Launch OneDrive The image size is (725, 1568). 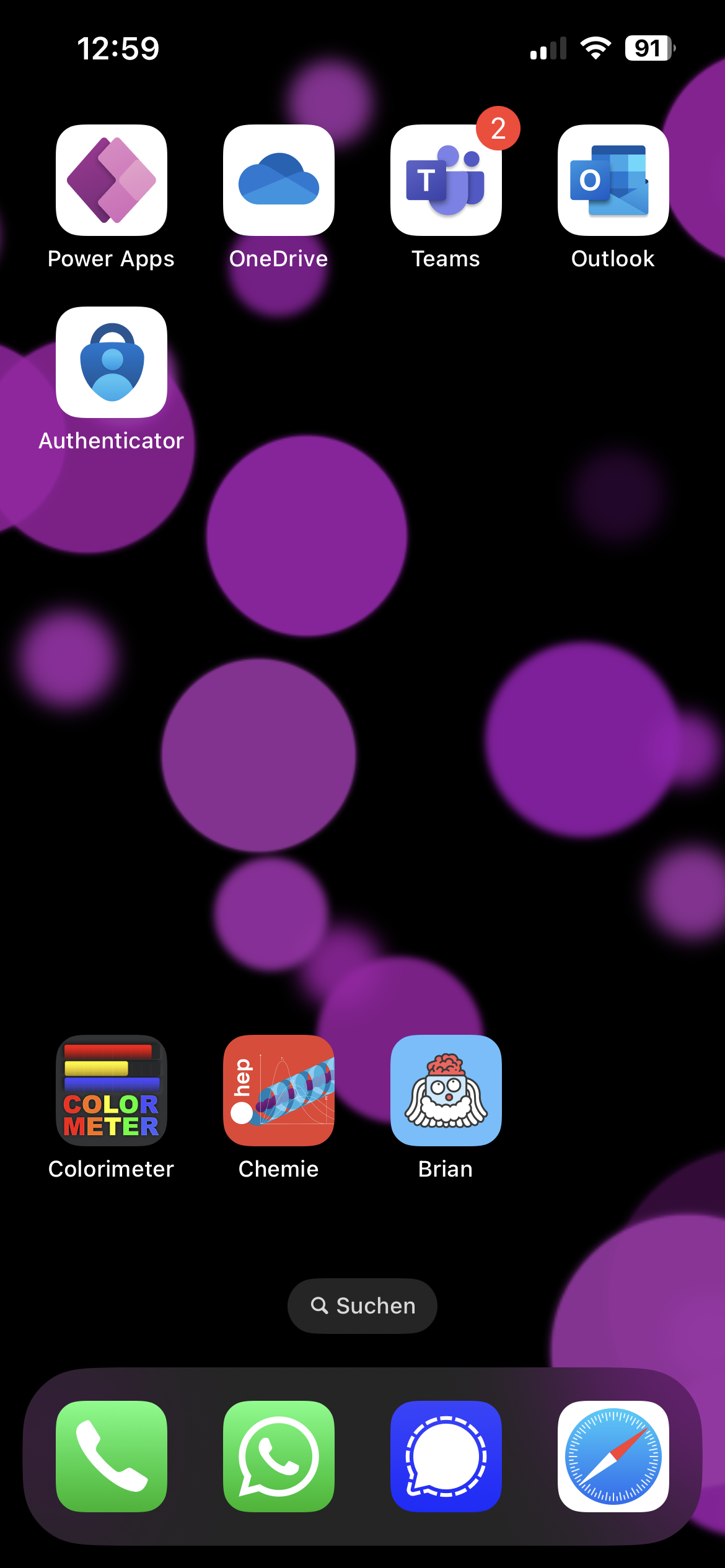point(279,180)
